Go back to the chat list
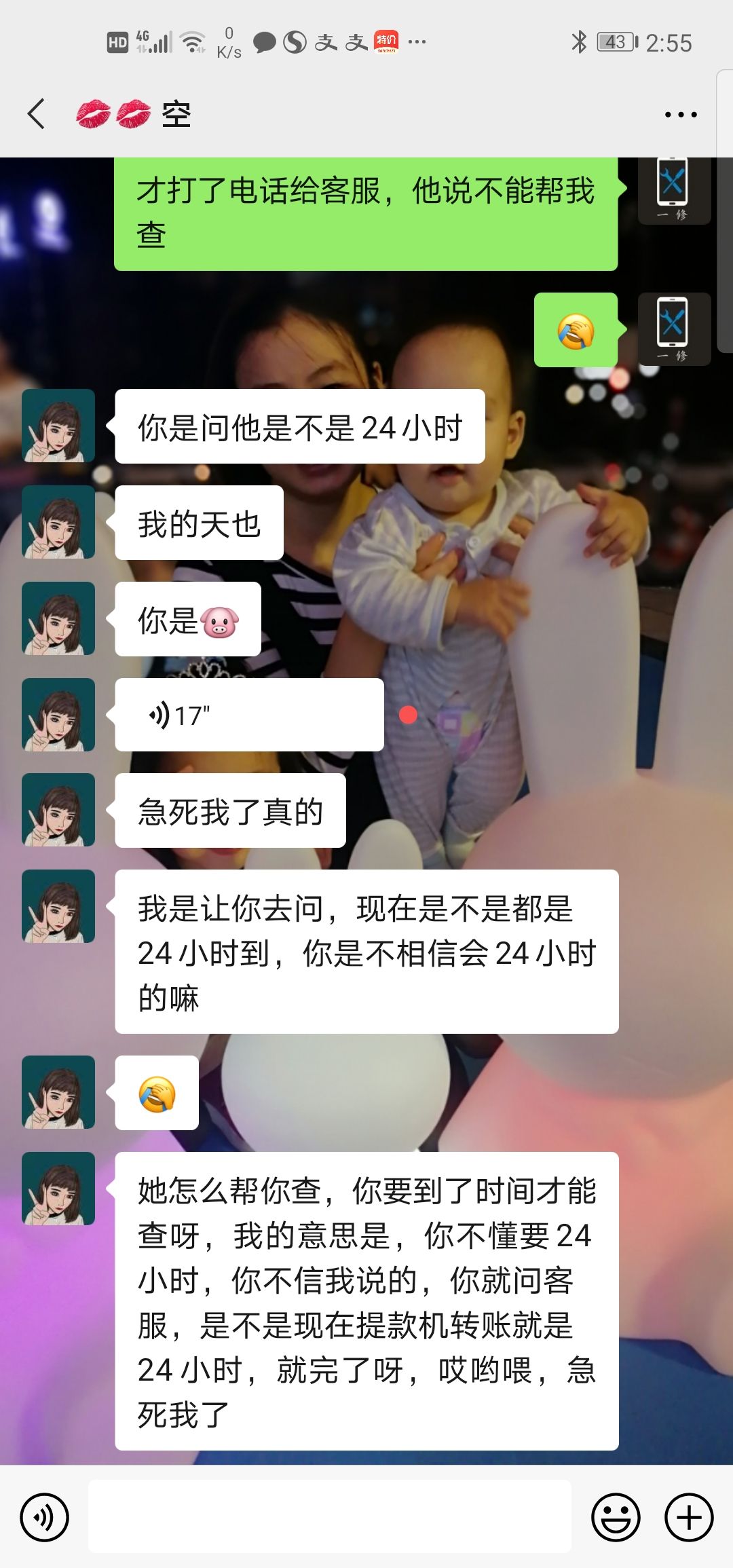 pyautogui.click(x=37, y=113)
